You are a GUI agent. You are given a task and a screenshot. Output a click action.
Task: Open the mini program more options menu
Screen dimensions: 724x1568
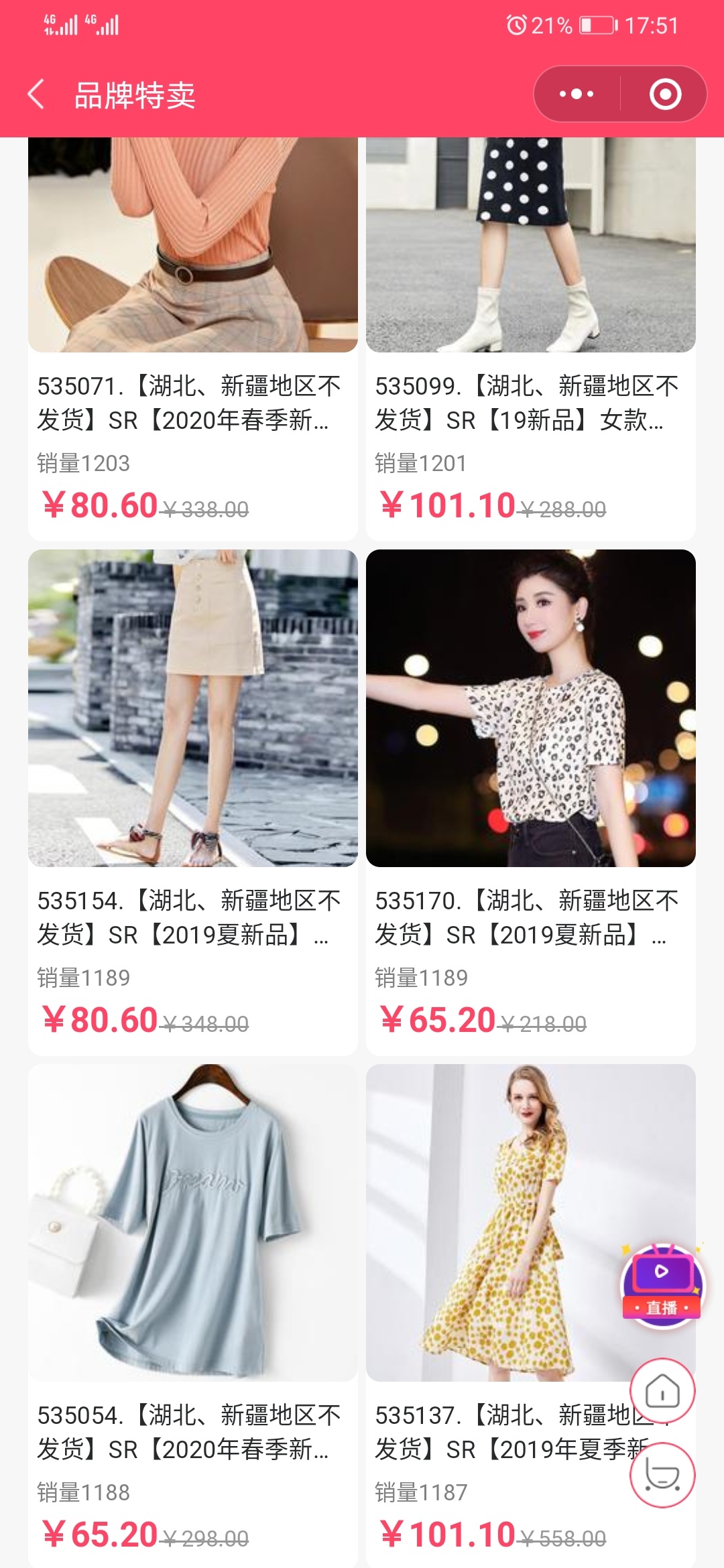(x=577, y=94)
